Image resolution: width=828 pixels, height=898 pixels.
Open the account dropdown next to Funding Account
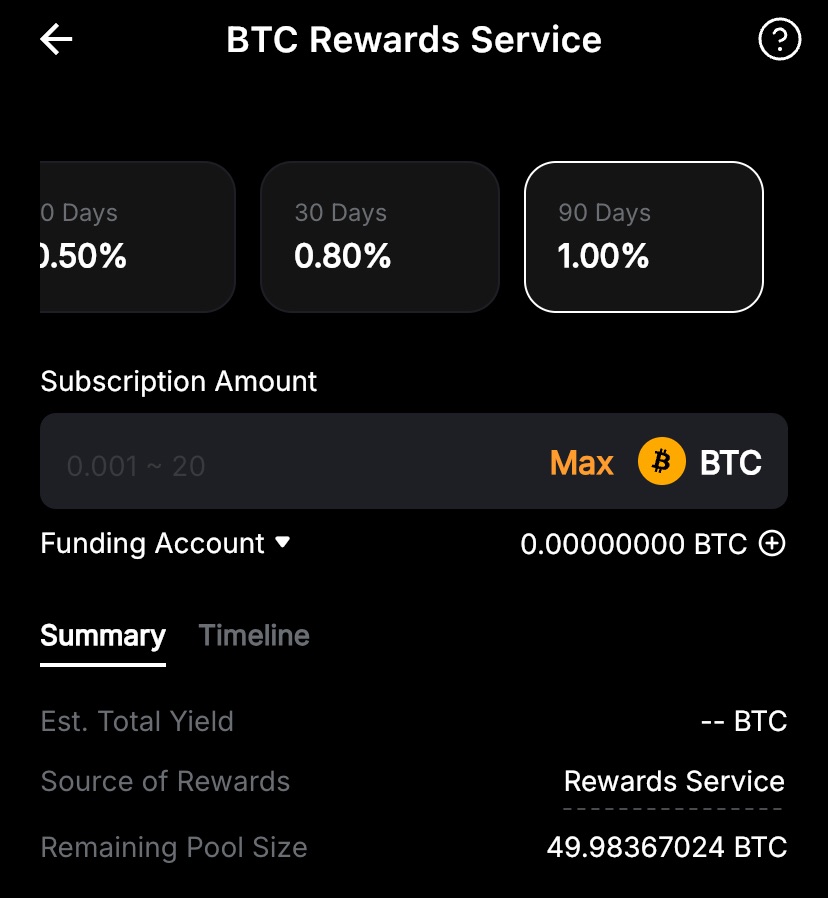coord(283,543)
